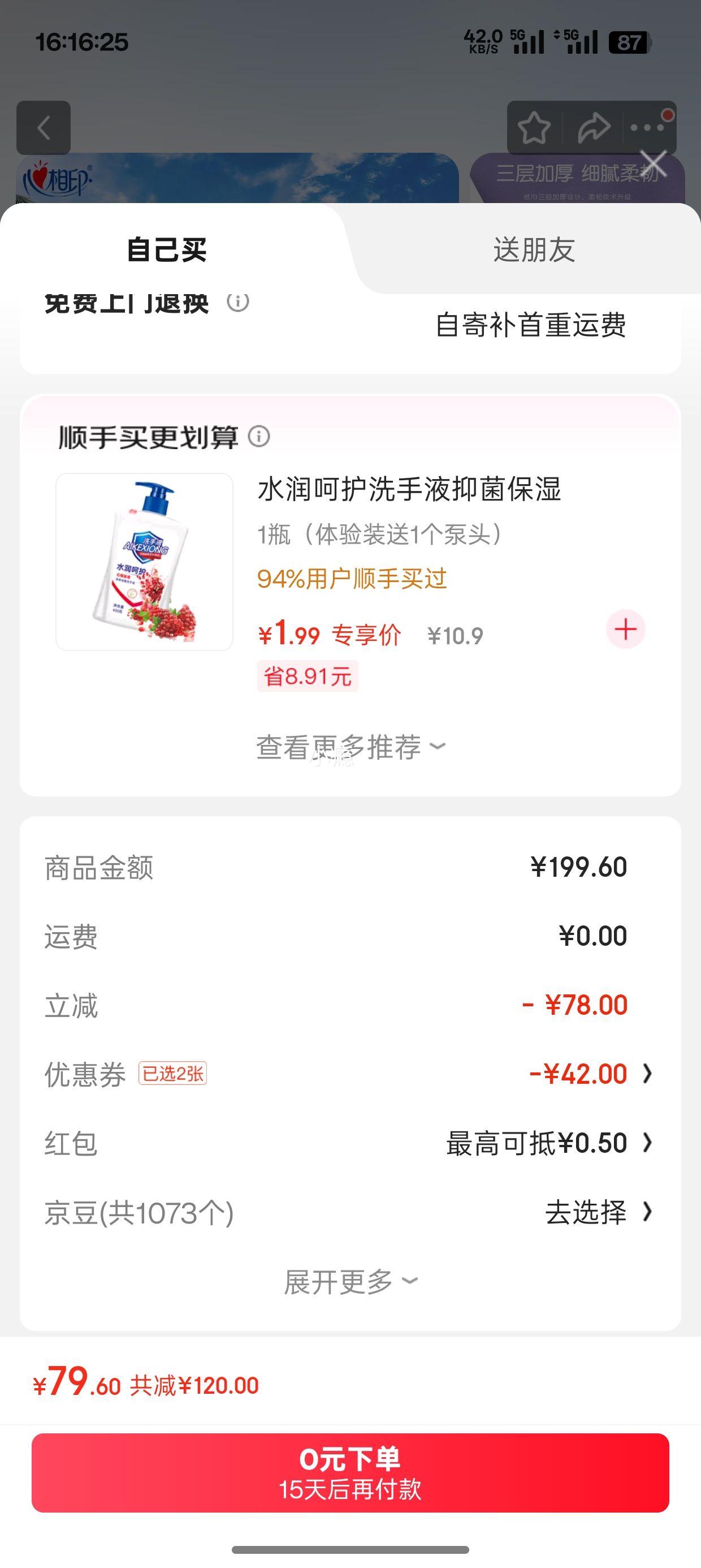This screenshot has width=701, height=1568.
Task: Expand 展开更多 price details
Action: 350,1281
